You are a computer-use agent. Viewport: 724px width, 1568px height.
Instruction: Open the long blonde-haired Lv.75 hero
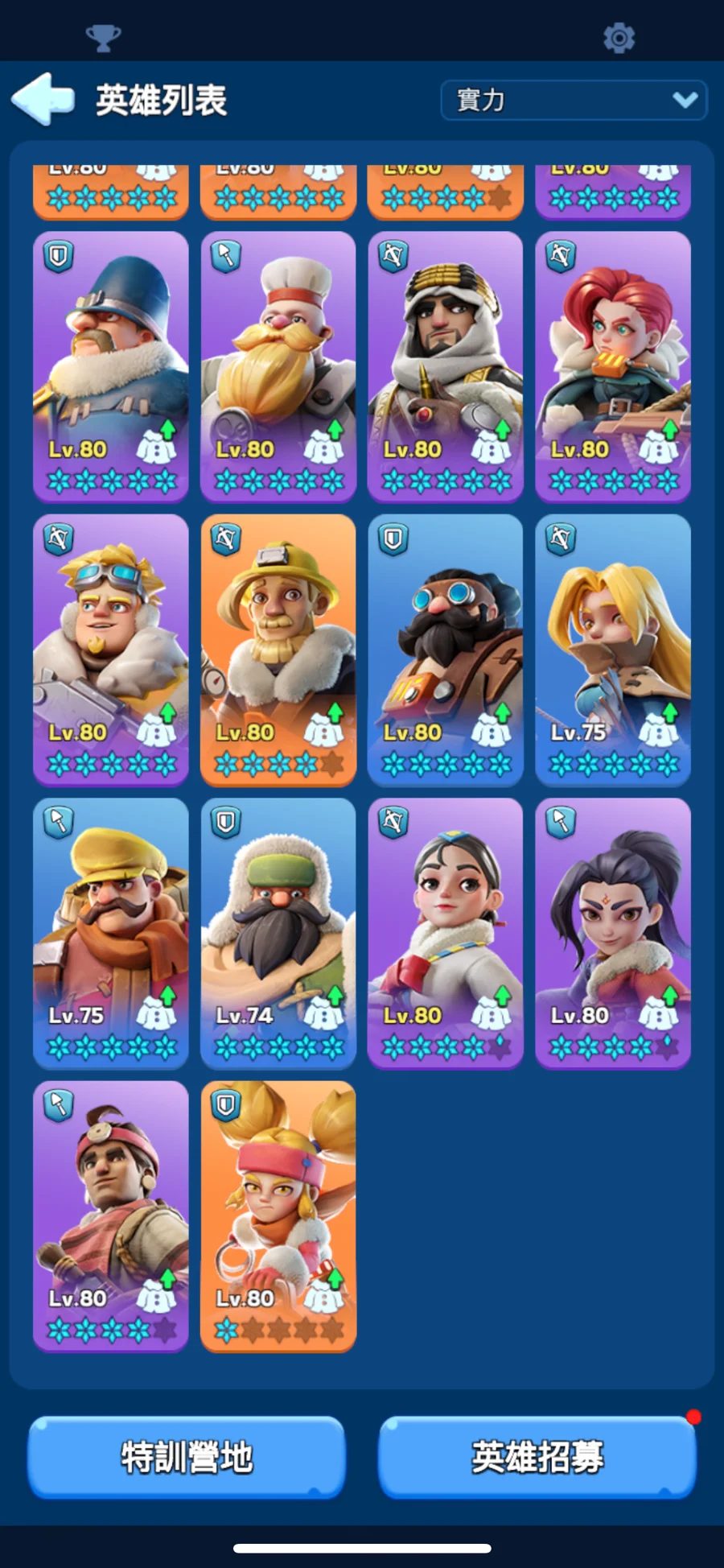tap(613, 650)
